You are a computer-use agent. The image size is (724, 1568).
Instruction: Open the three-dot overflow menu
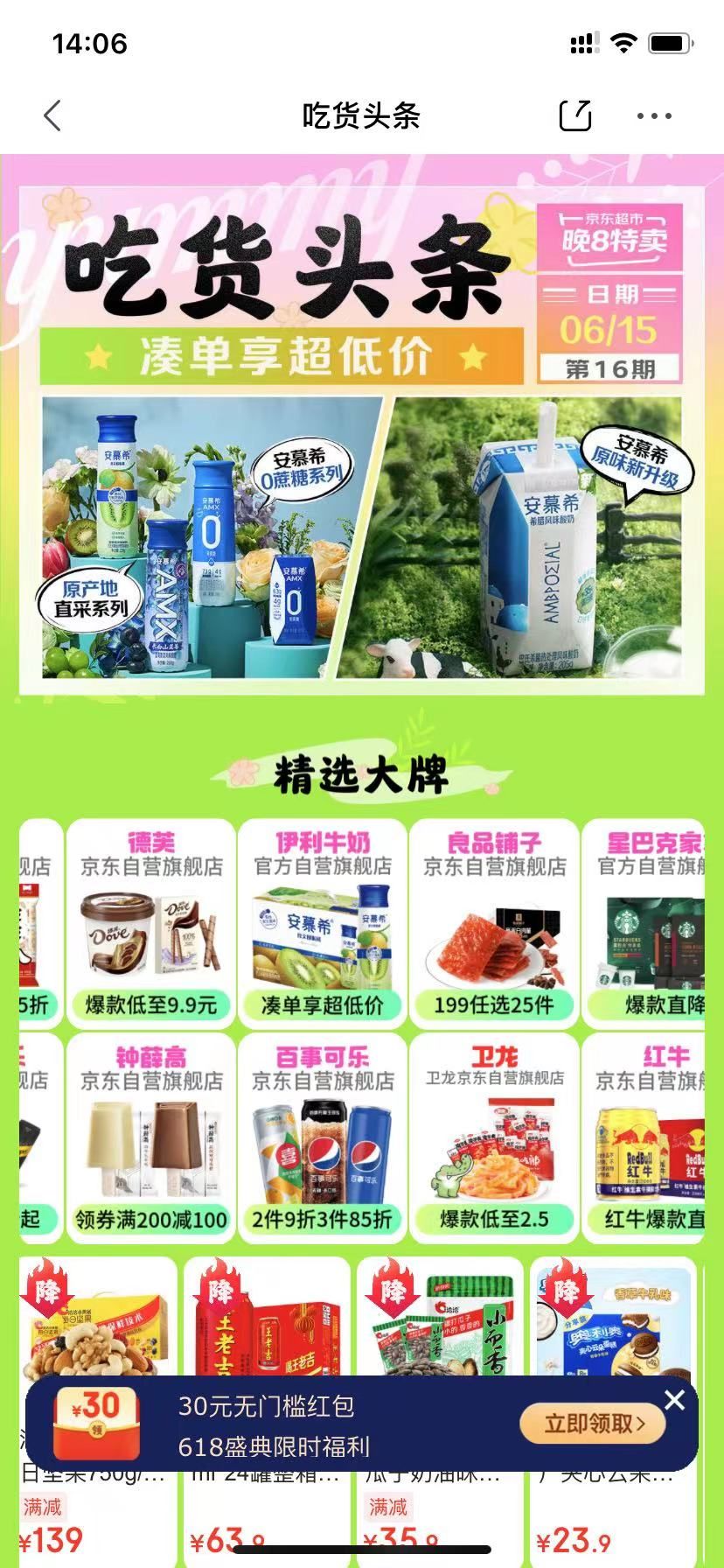(654, 115)
